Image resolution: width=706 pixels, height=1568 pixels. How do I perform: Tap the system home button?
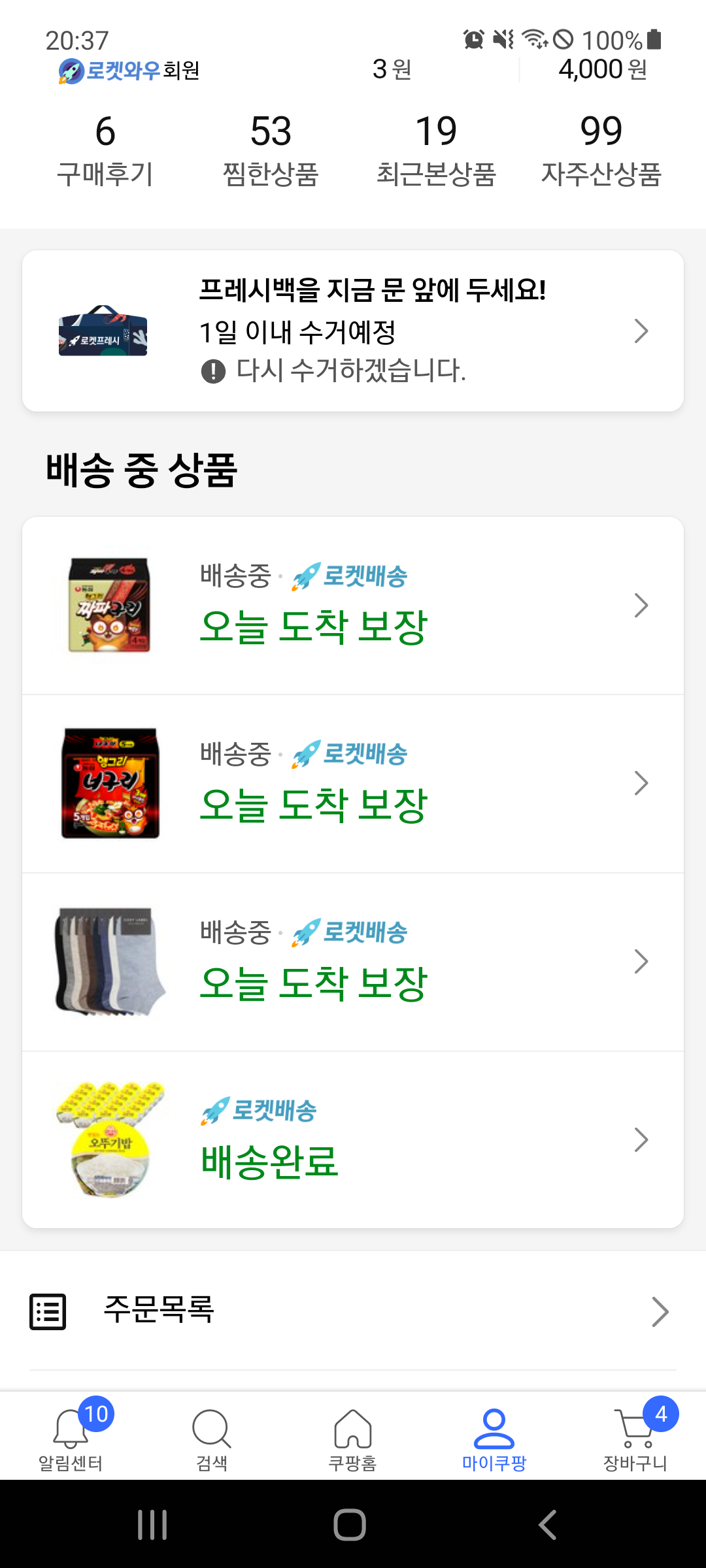coord(350,1525)
